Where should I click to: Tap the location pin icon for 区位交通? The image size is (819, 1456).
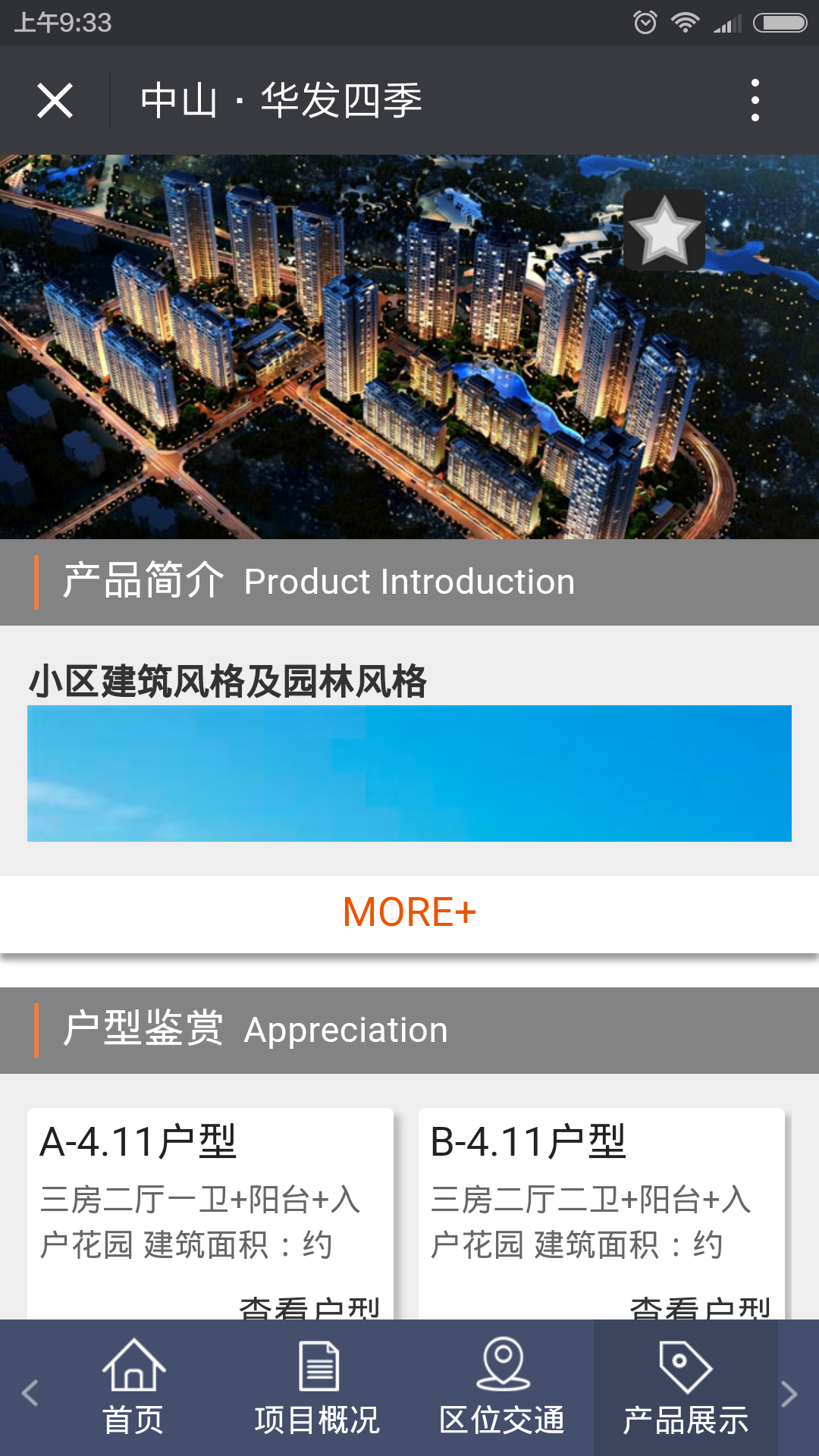tap(501, 1369)
